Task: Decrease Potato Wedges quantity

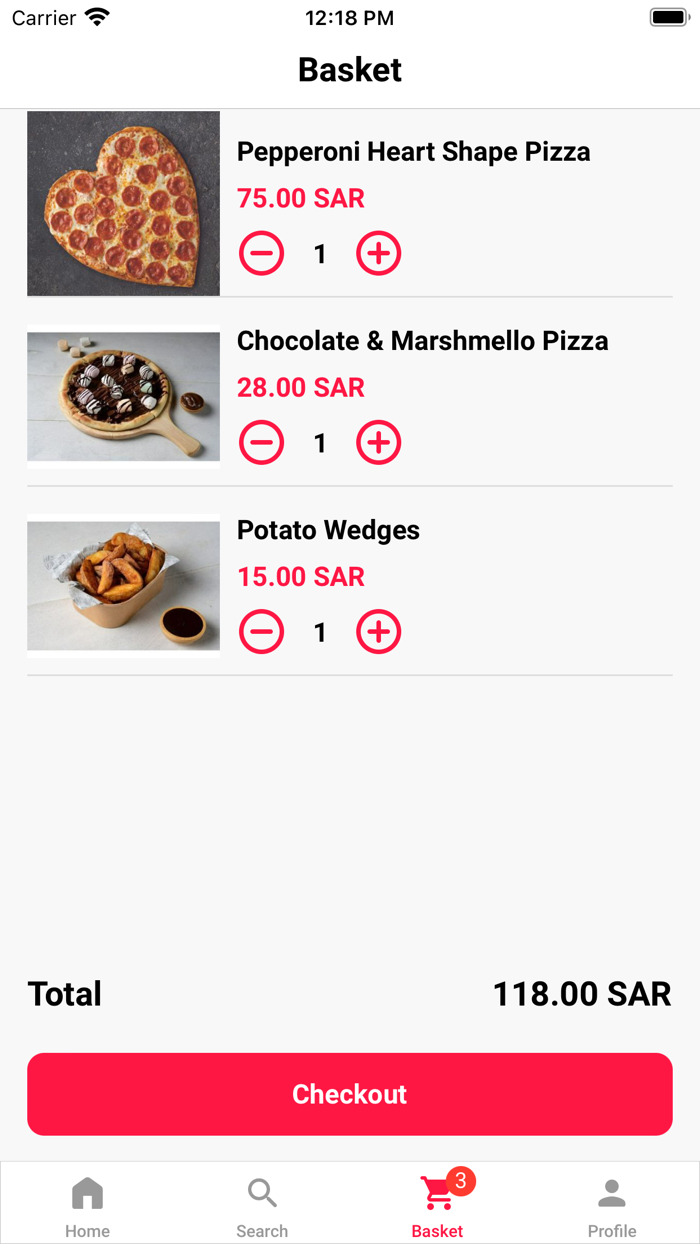Action: 262,631
